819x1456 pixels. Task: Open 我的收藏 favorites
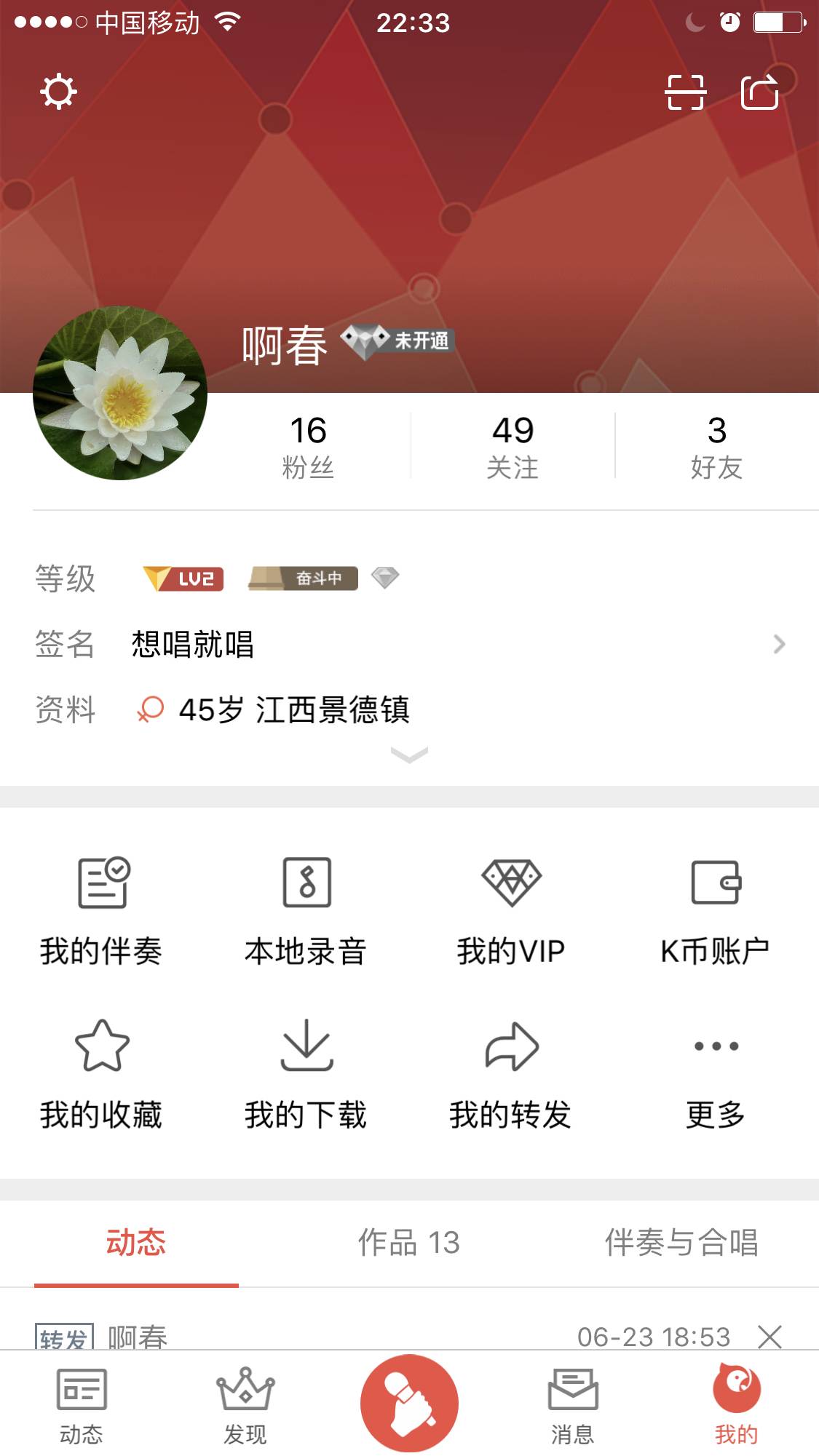coord(102,1075)
